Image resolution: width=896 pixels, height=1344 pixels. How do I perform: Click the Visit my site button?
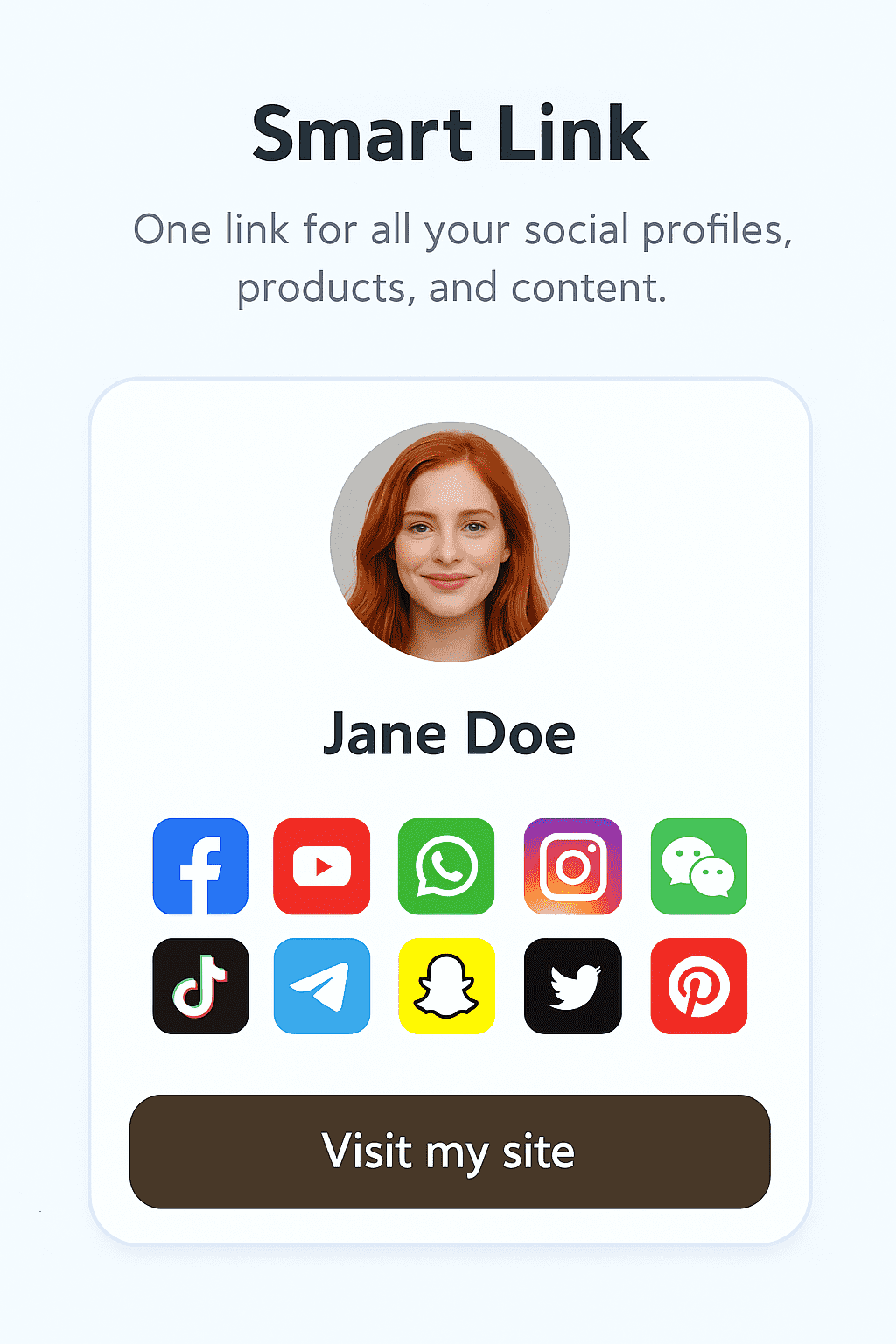pos(448,1151)
